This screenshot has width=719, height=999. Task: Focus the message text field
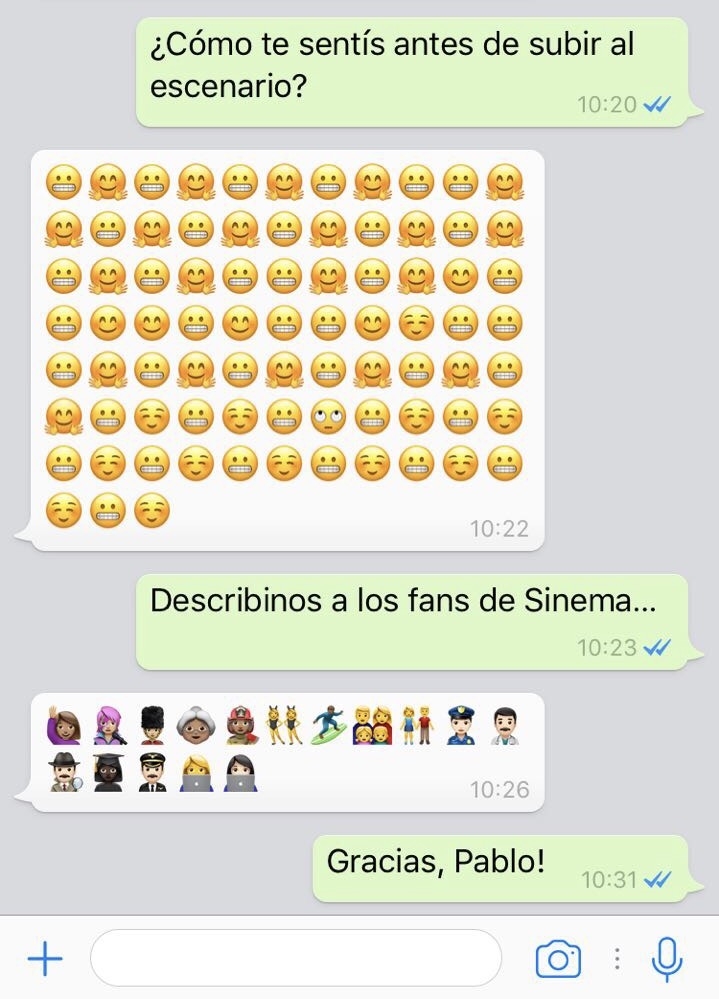tap(295, 959)
